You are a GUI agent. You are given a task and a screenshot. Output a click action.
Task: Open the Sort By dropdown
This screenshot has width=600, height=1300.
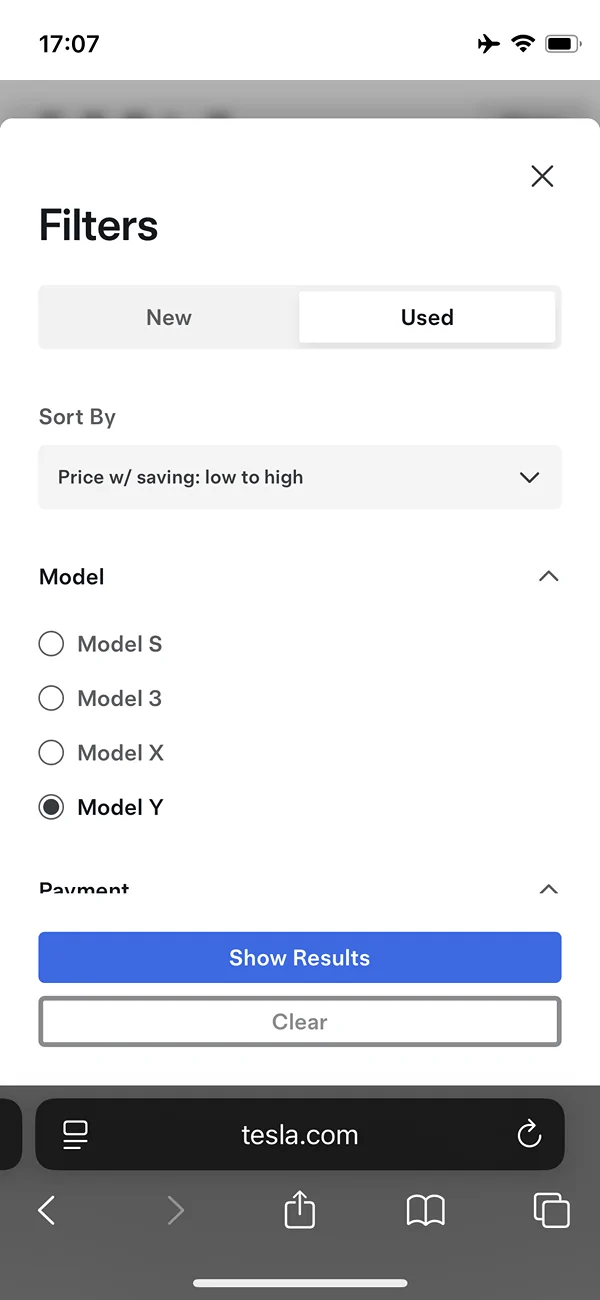click(300, 477)
